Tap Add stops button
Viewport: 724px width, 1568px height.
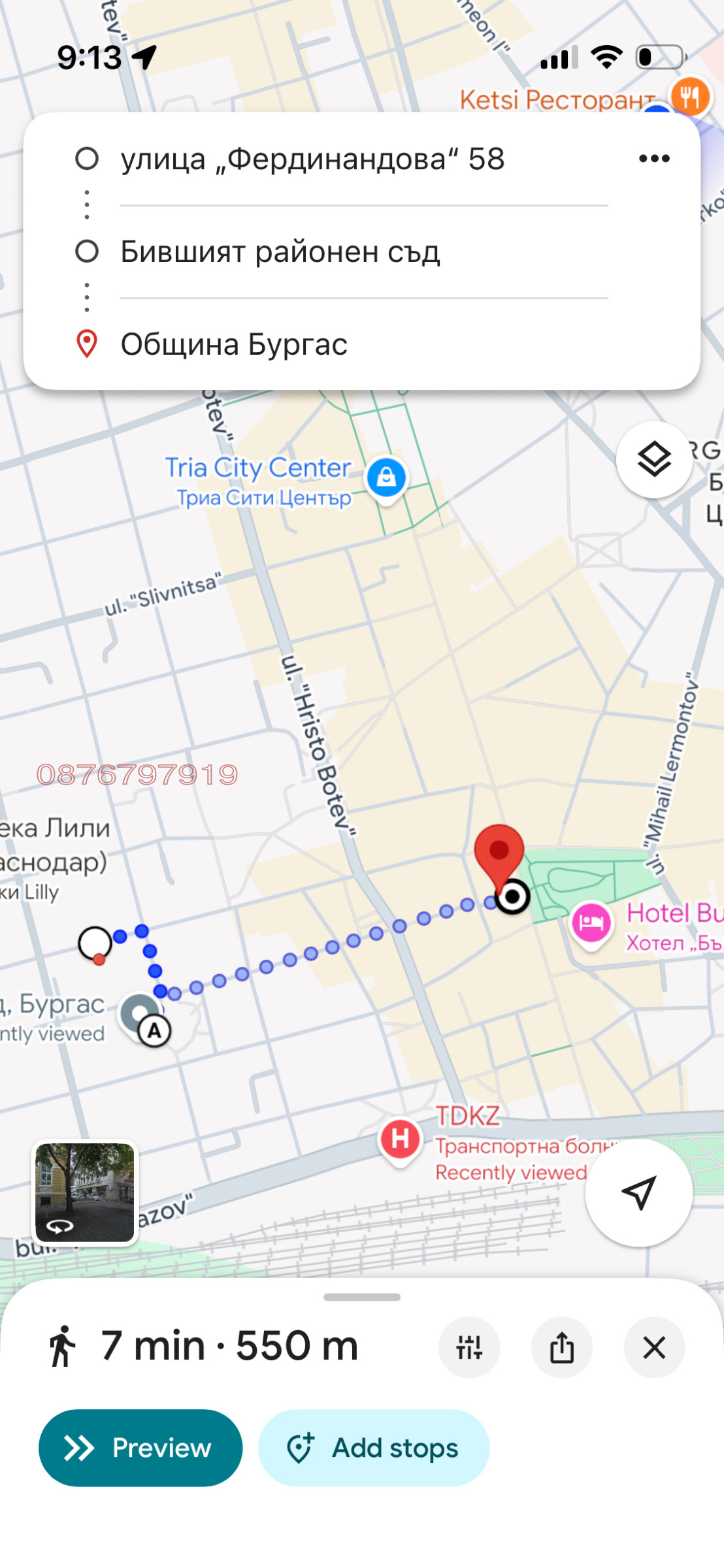[x=374, y=1448]
